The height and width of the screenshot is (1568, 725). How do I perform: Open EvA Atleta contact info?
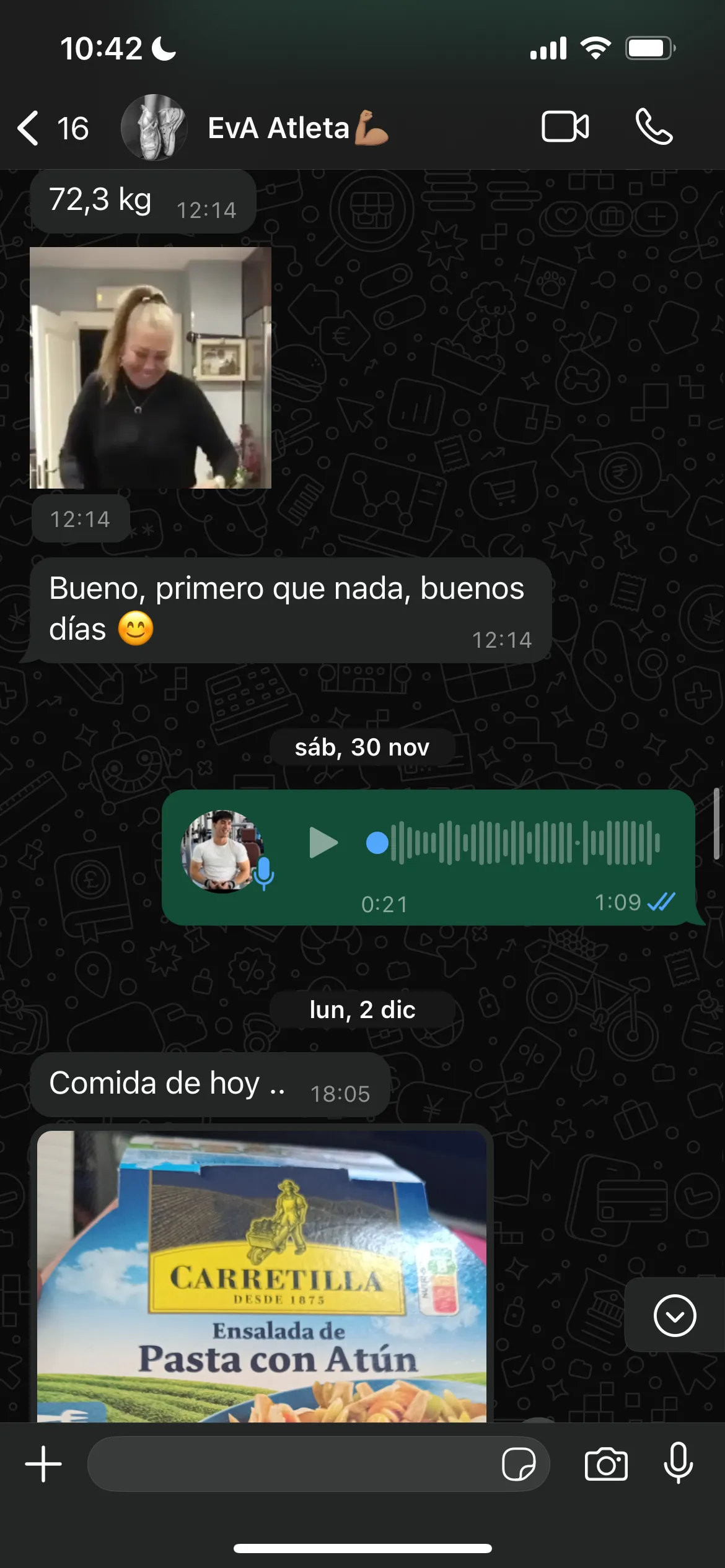[x=279, y=128]
